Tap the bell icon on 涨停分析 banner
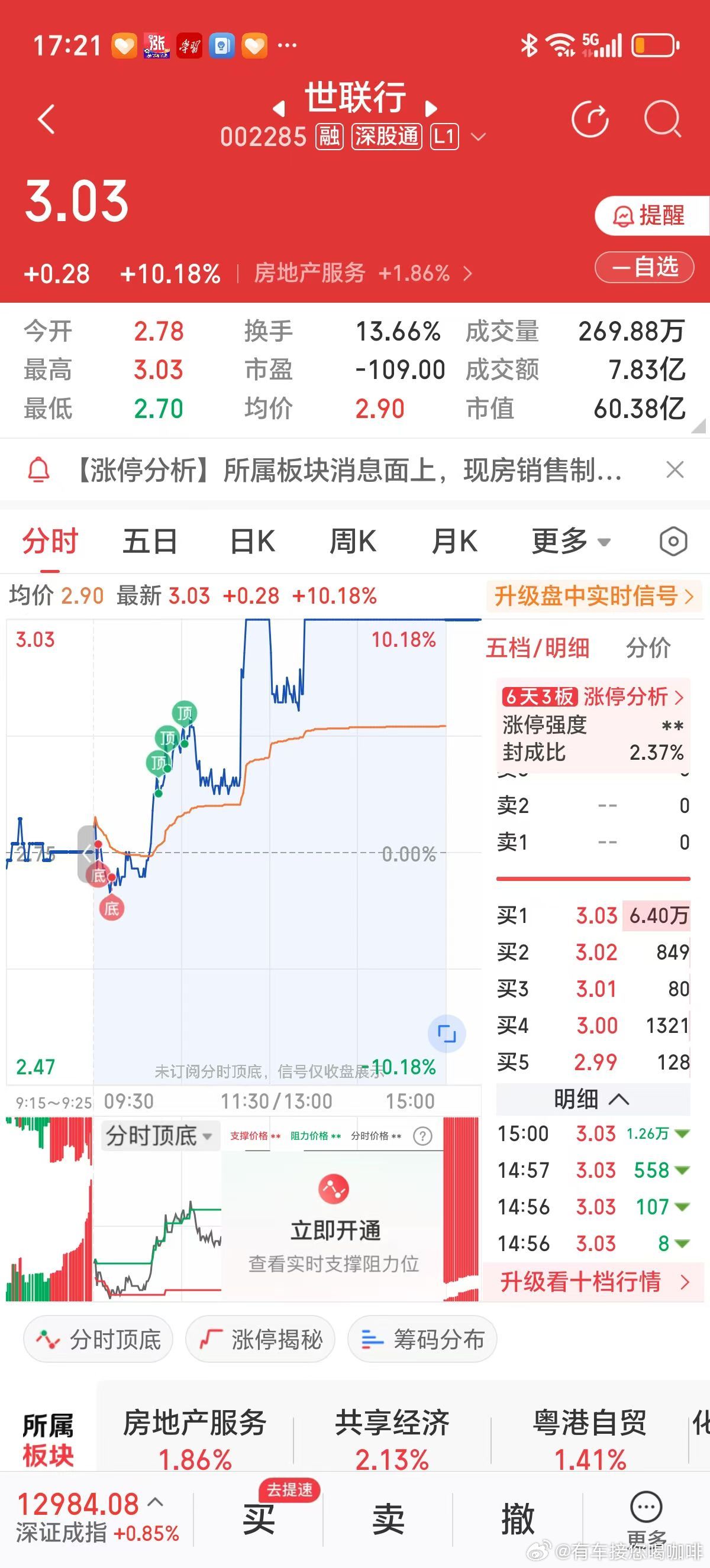Viewport: 710px width, 1568px height. click(x=38, y=470)
